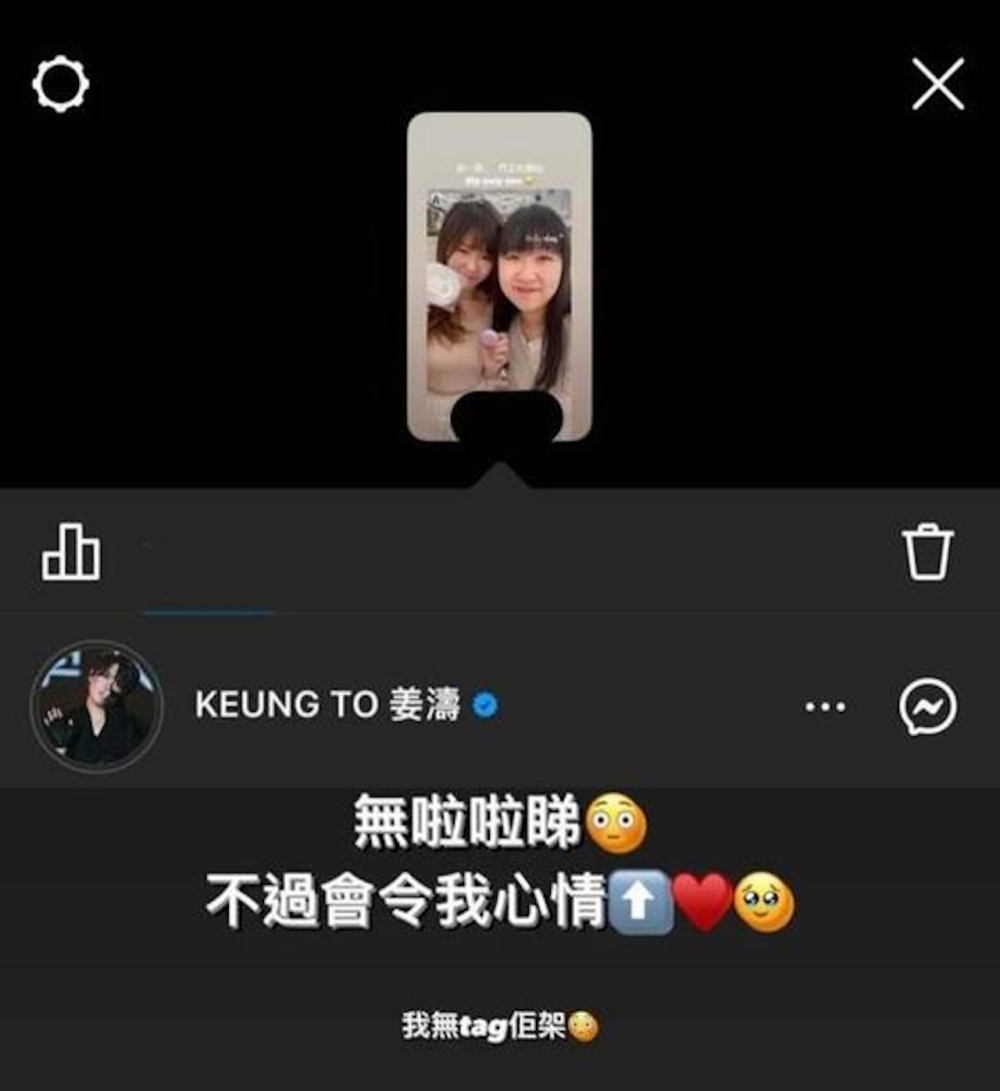Delete this story with trash icon
Screen dimensions: 1000x1091
click(928, 552)
